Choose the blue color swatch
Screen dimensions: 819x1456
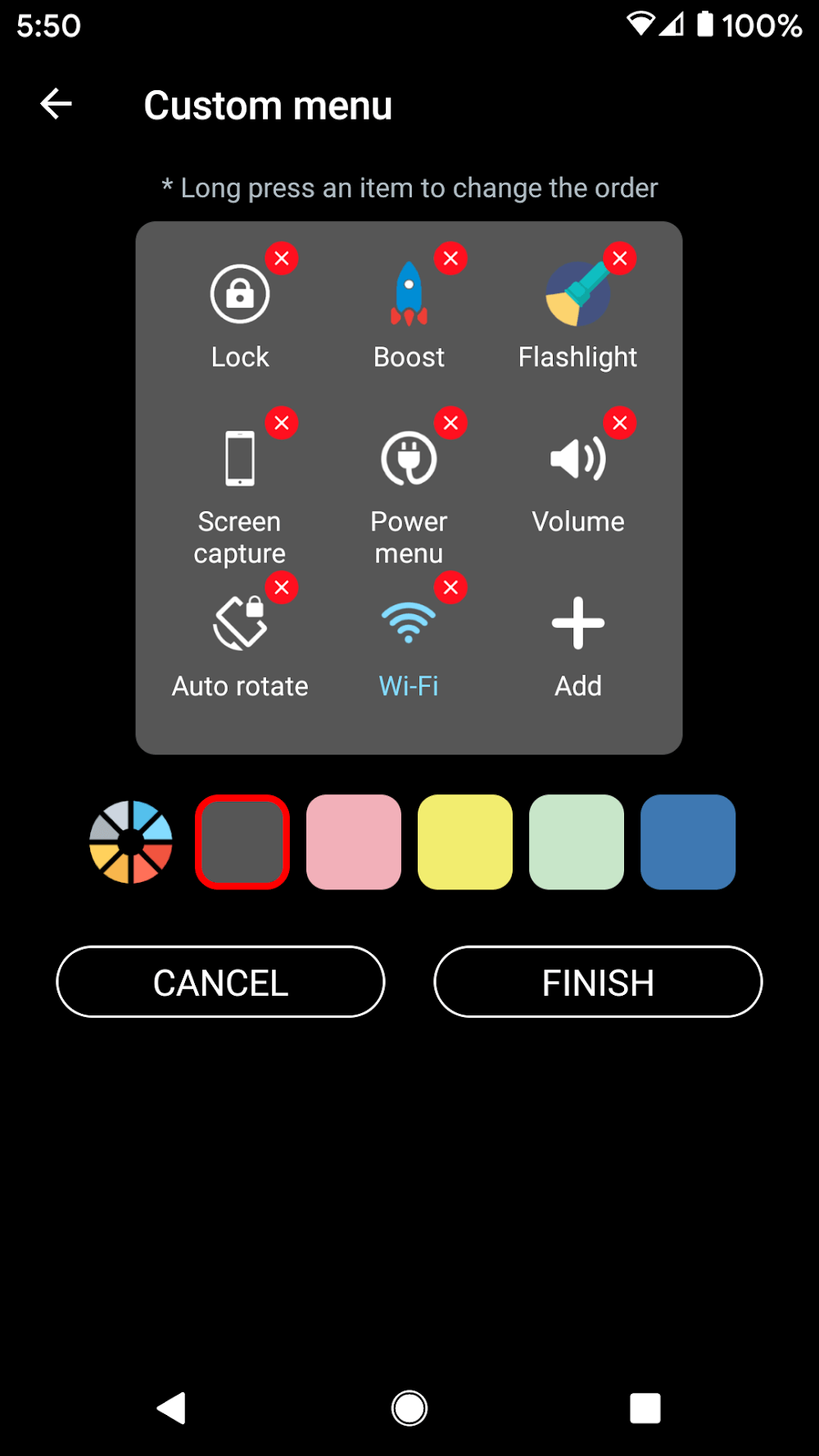[x=688, y=842]
